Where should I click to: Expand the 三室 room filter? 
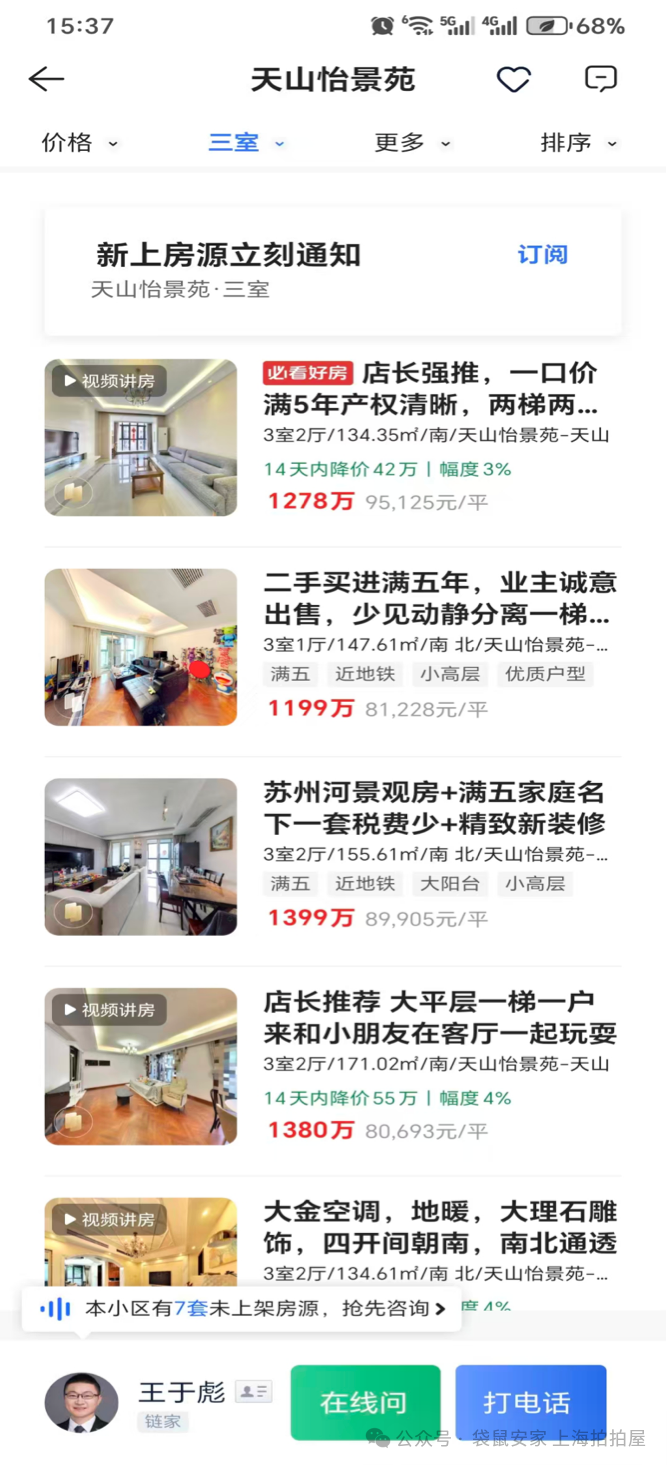(x=246, y=143)
